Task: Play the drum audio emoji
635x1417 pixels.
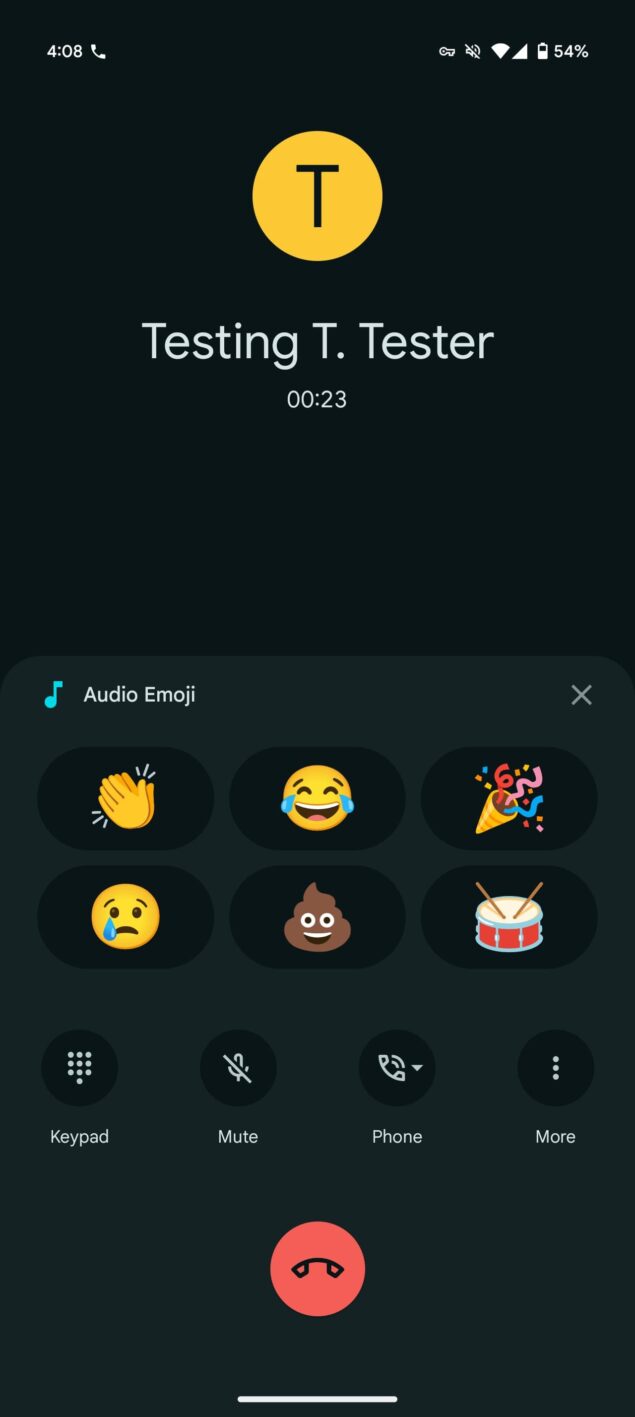Action: pos(509,916)
